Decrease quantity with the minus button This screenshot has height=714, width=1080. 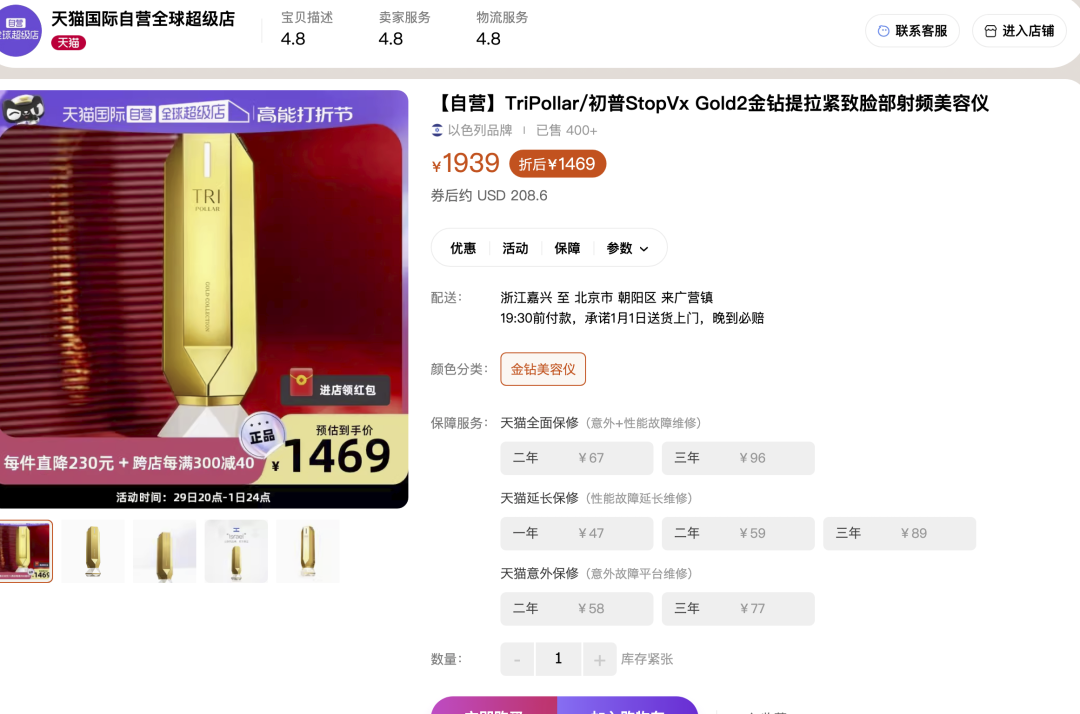click(517, 659)
